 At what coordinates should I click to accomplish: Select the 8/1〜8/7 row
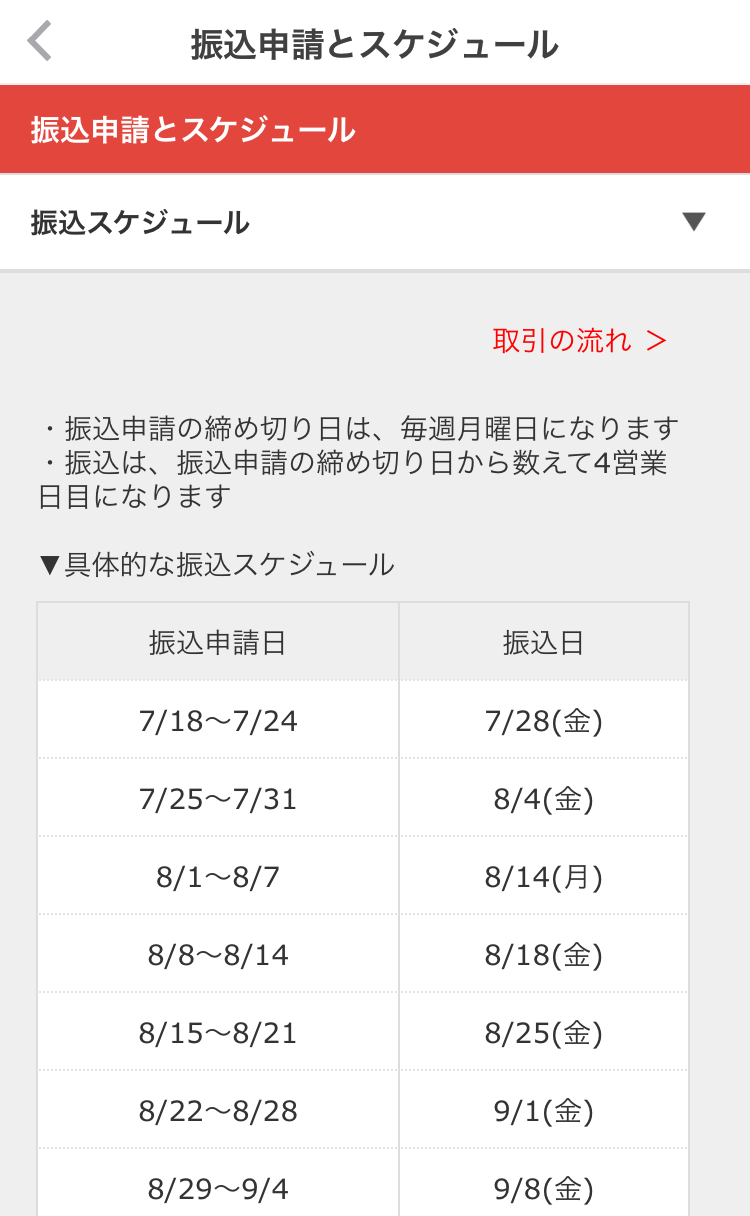[217, 875]
